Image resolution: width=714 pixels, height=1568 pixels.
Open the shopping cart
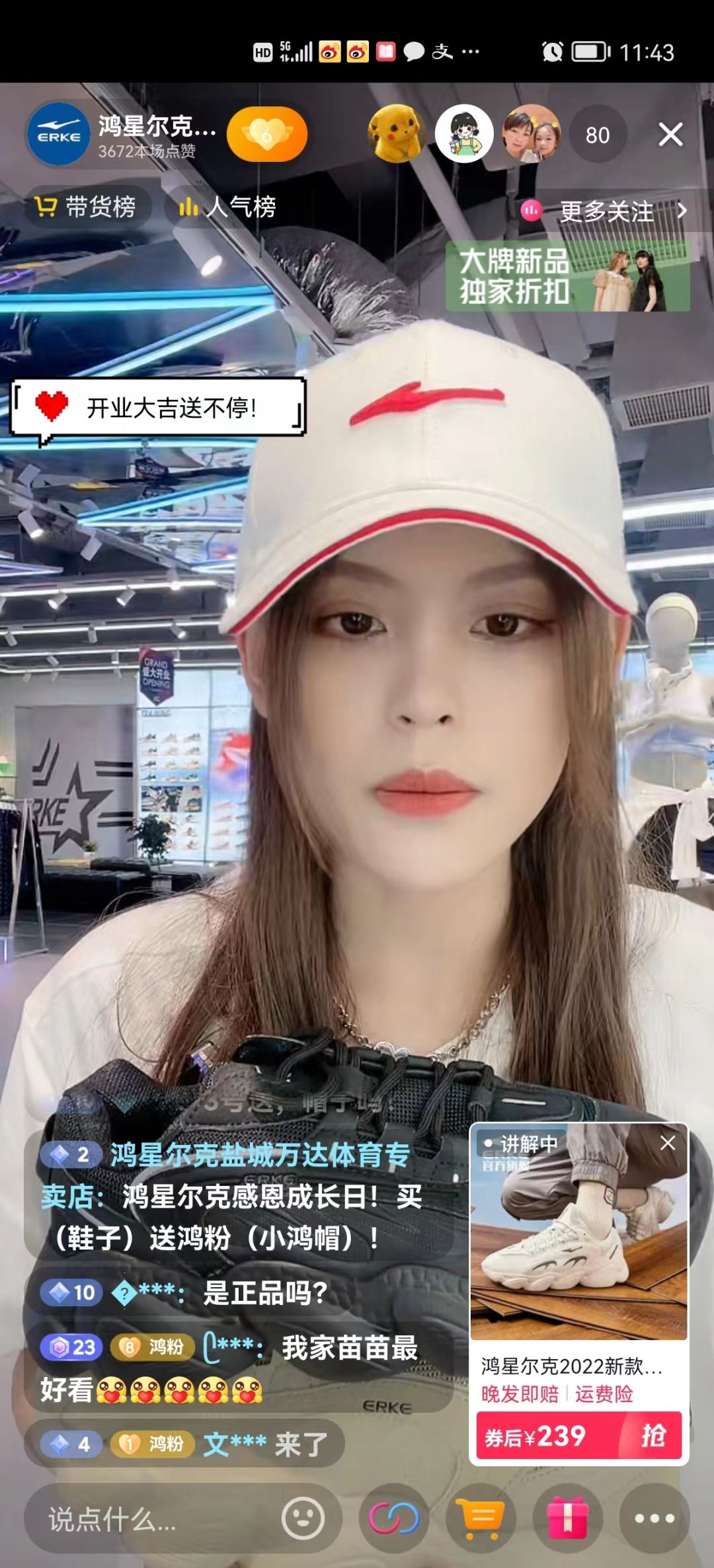[481, 1519]
